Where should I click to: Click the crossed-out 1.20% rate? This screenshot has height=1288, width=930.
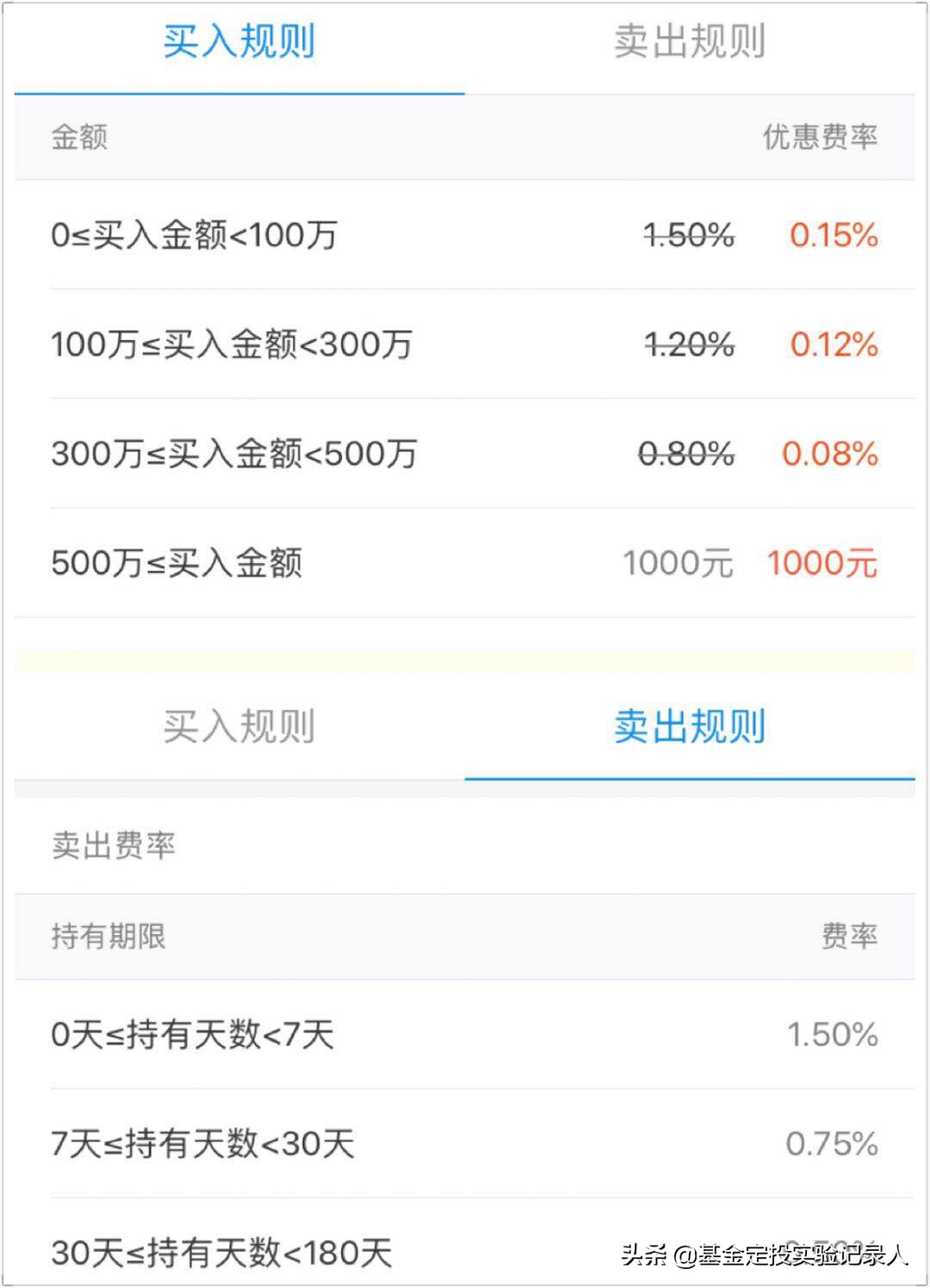pyautogui.click(x=689, y=344)
